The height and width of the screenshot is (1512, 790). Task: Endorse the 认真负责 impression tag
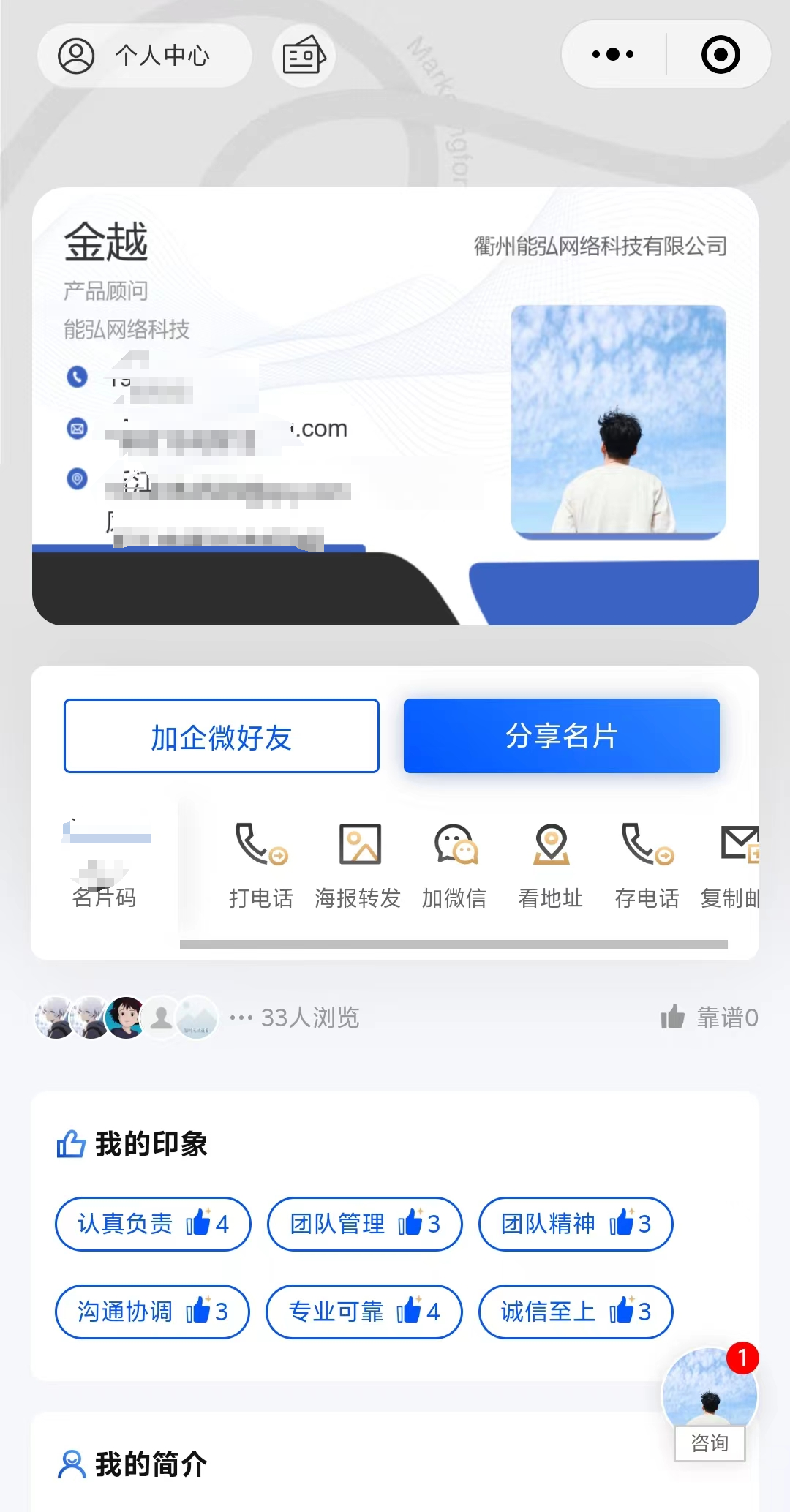(x=153, y=1224)
